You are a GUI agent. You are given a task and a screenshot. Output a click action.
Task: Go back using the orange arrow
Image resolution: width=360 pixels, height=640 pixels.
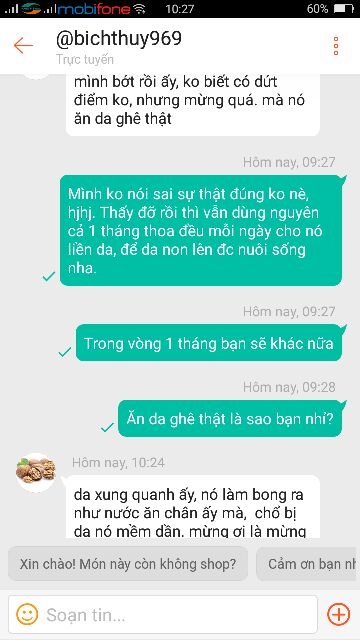click(x=23, y=45)
